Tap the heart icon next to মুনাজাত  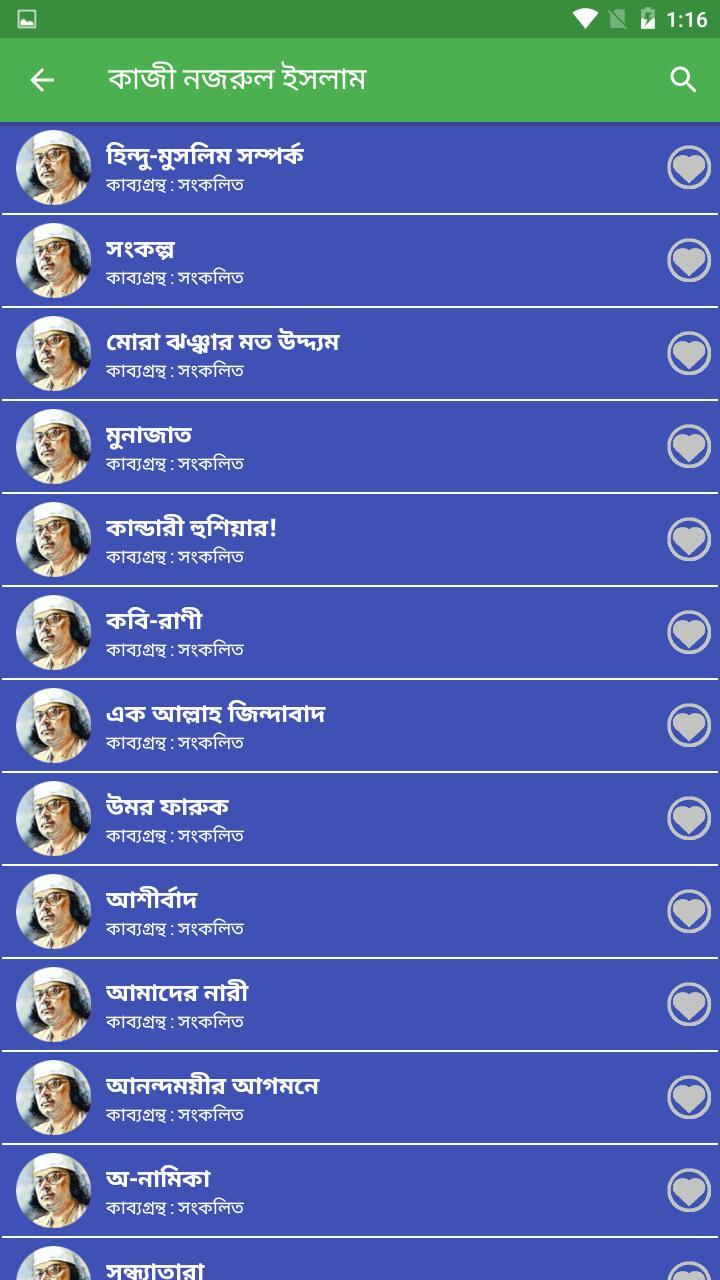[x=689, y=446]
